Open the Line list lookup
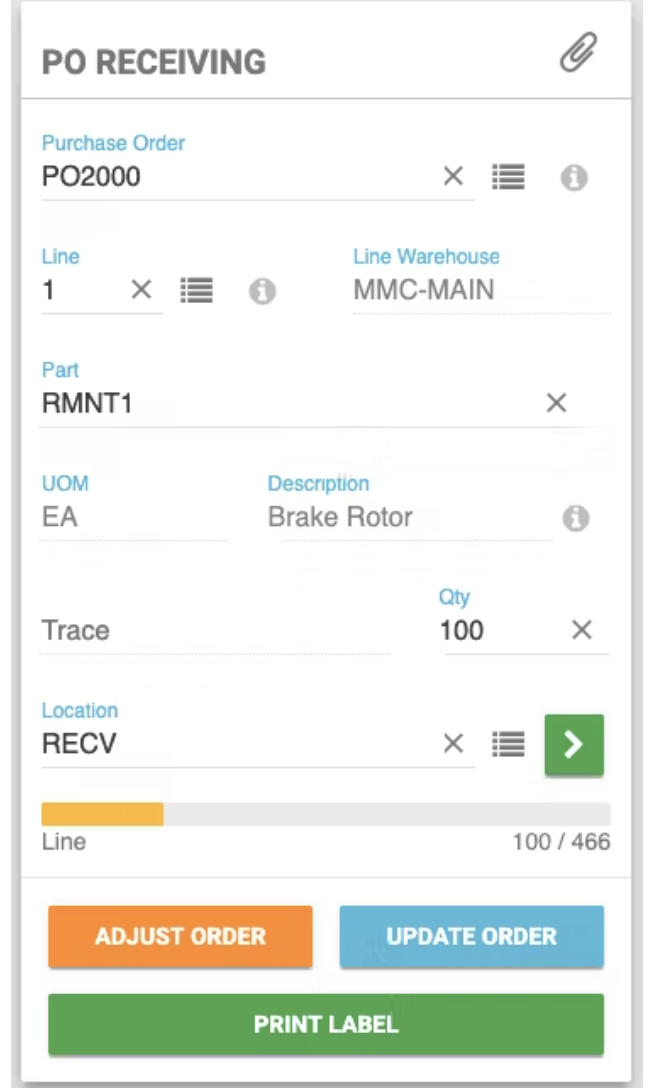The image size is (650, 1088). [196, 290]
